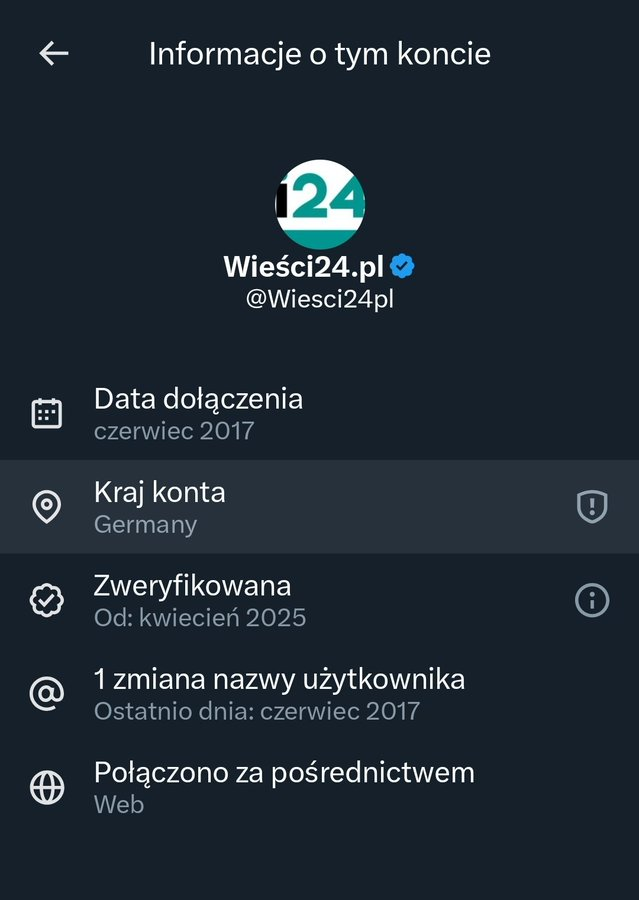The image size is (639, 900).
Task: Go back using the top-left arrow
Action: coord(53,54)
